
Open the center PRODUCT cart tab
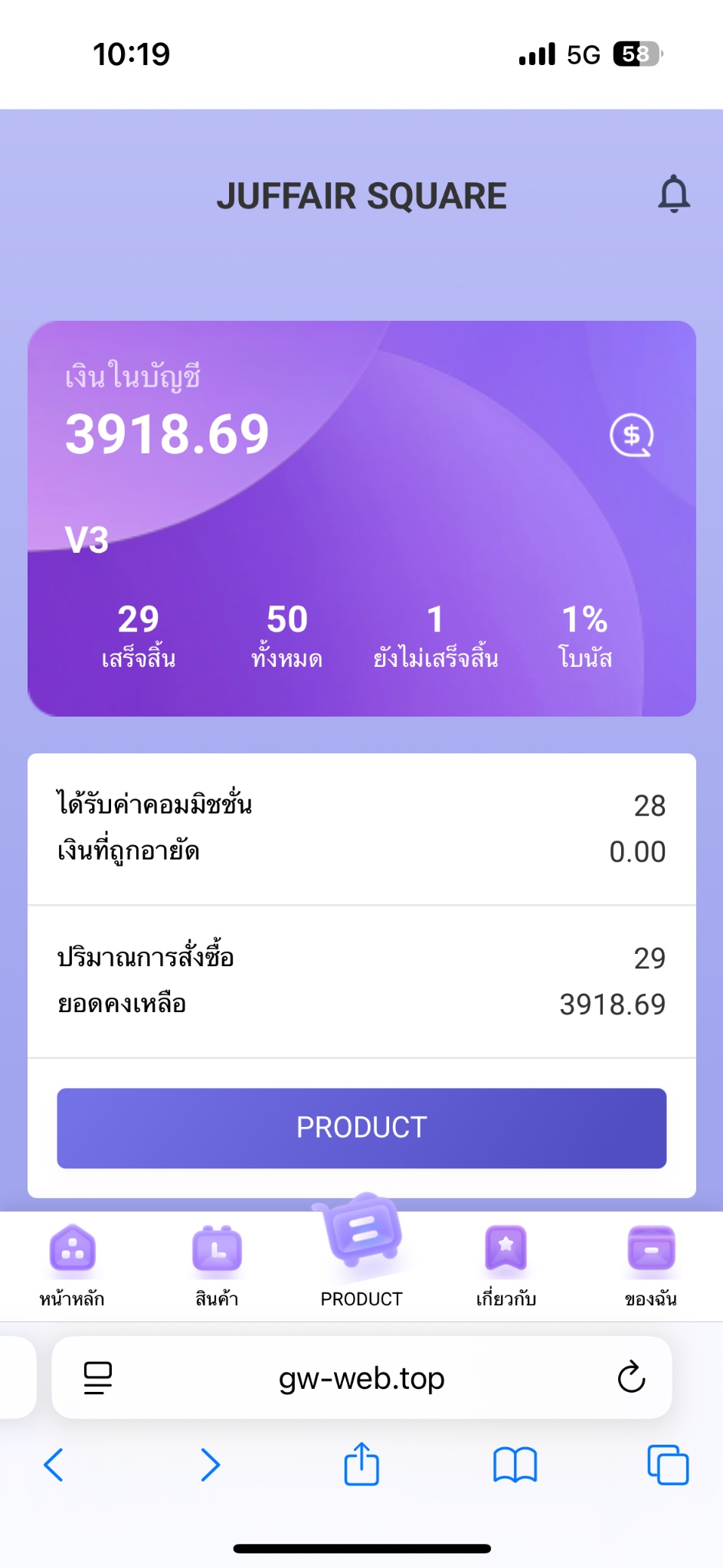361,1252
